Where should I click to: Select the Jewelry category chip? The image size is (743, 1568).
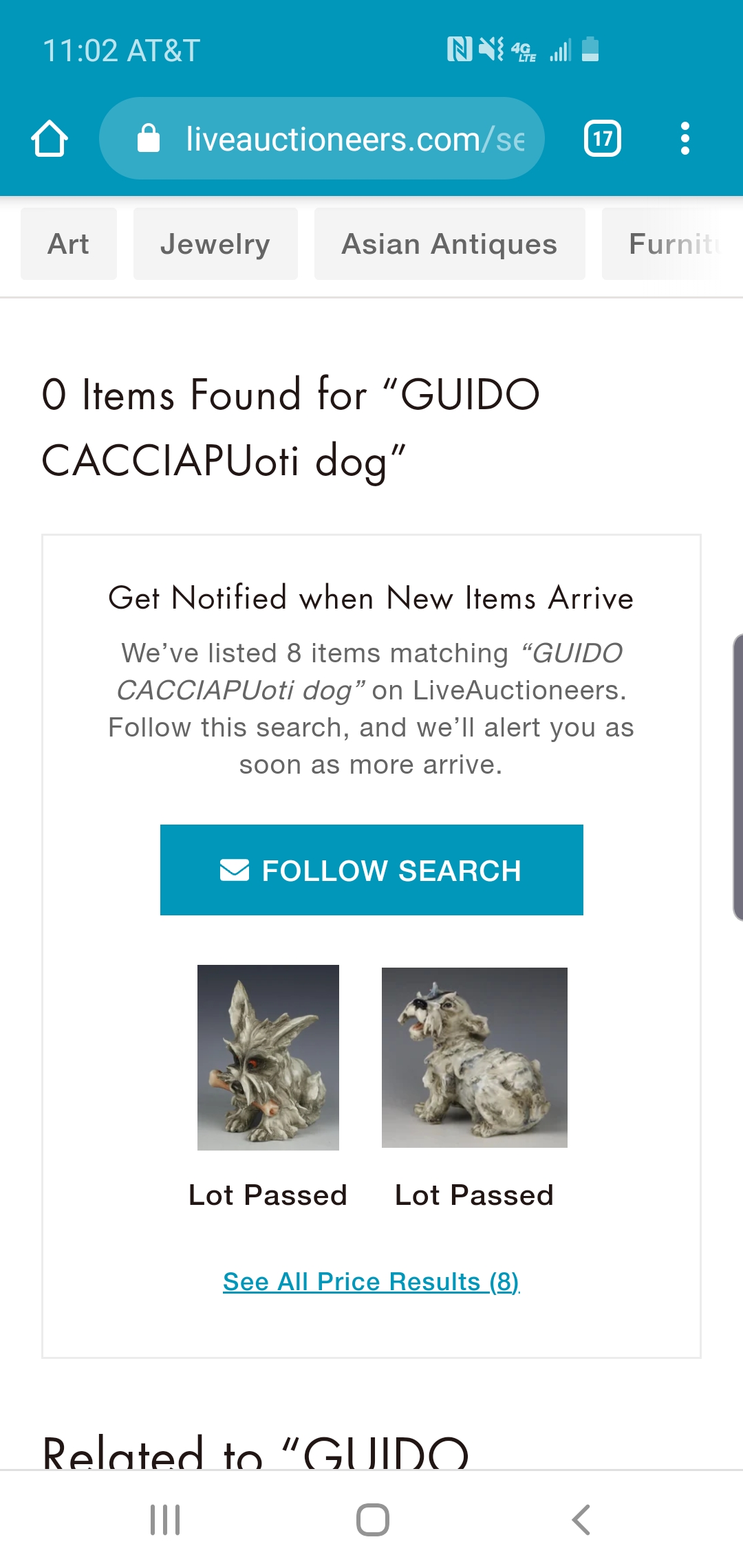[215, 244]
